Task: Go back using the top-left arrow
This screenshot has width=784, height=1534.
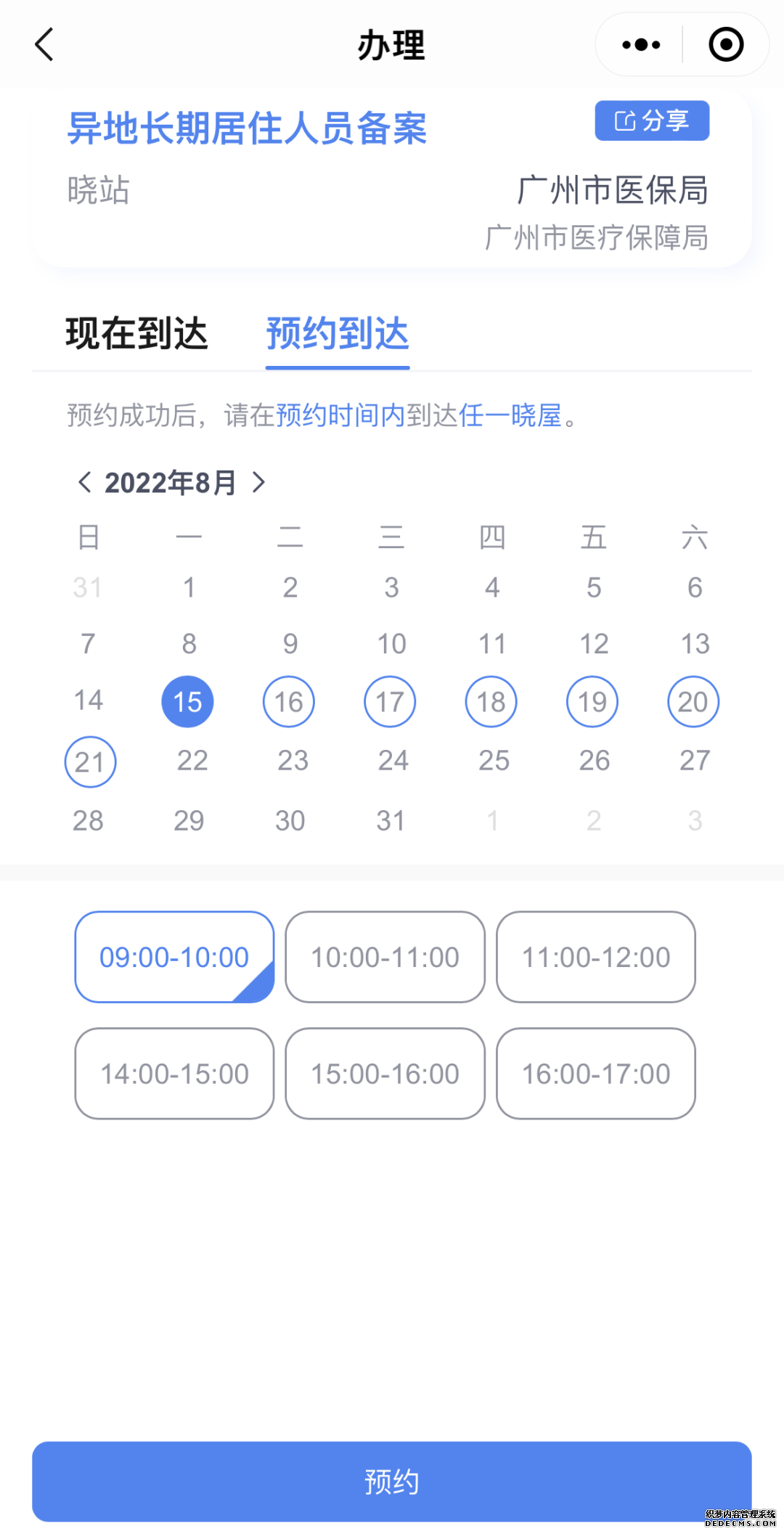Action: [x=44, y=45]
